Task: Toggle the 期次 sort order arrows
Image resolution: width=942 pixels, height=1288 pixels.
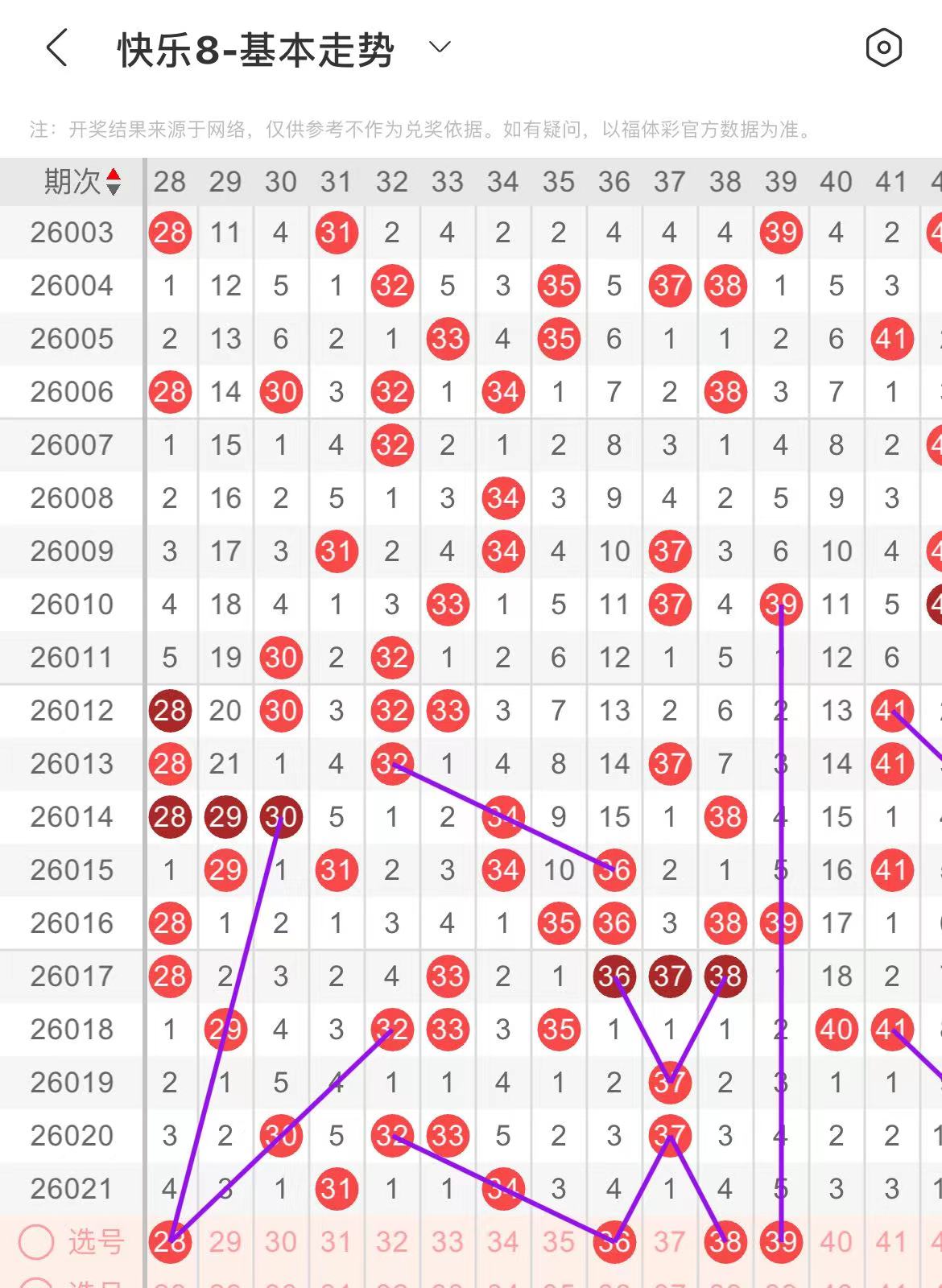Action: click(114, 182)
